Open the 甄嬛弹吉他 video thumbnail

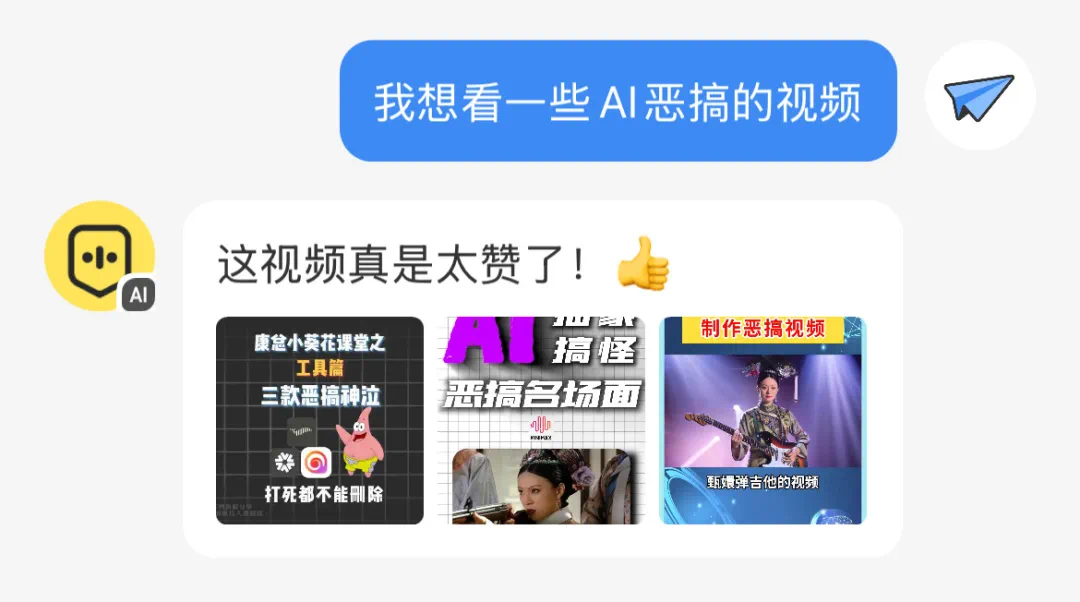pyautogui.click(x=764, y=420)
